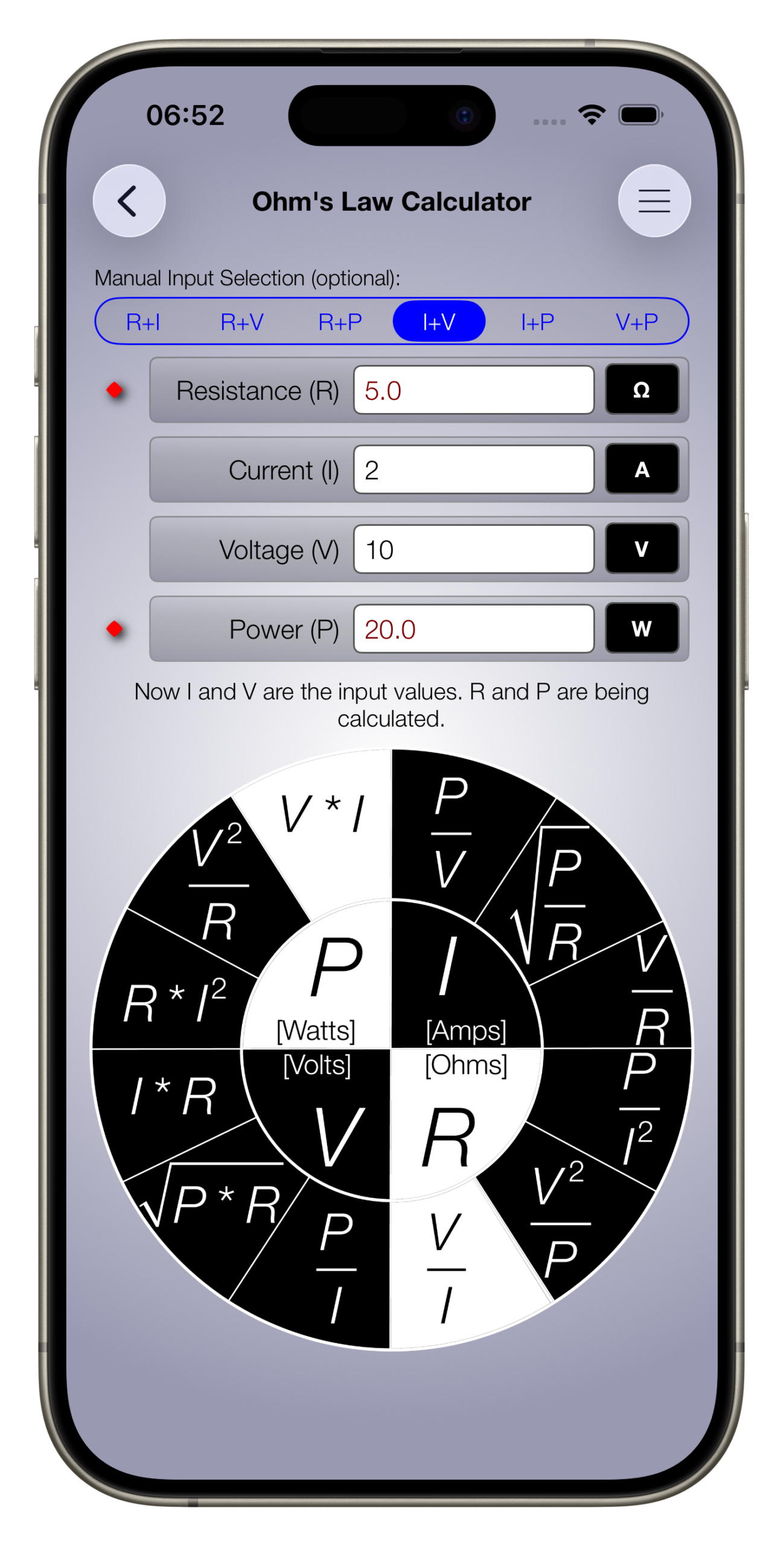Screen dimensions: 784x1546
Task: Switch to the I+P input mode
Action: tap(538, 322)
